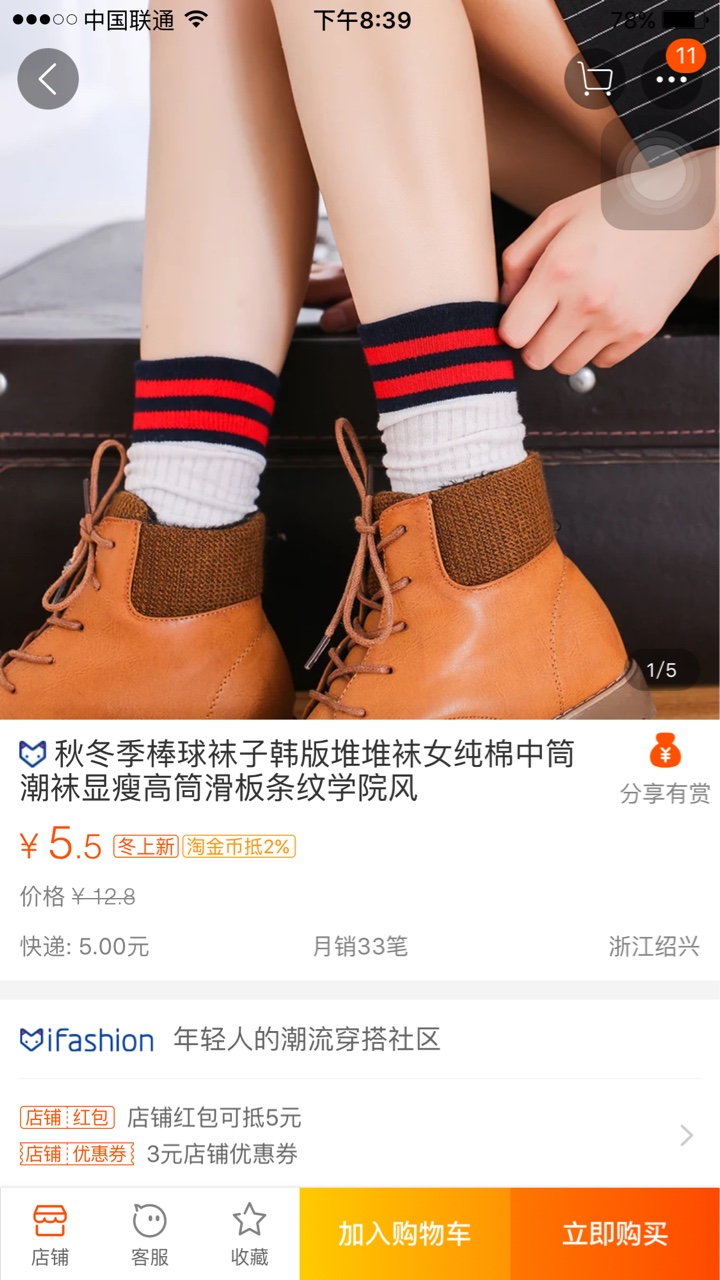This screenshot has width=720, height=1280.
Task: Open the shopping cart icon
Action: (595, 79)
